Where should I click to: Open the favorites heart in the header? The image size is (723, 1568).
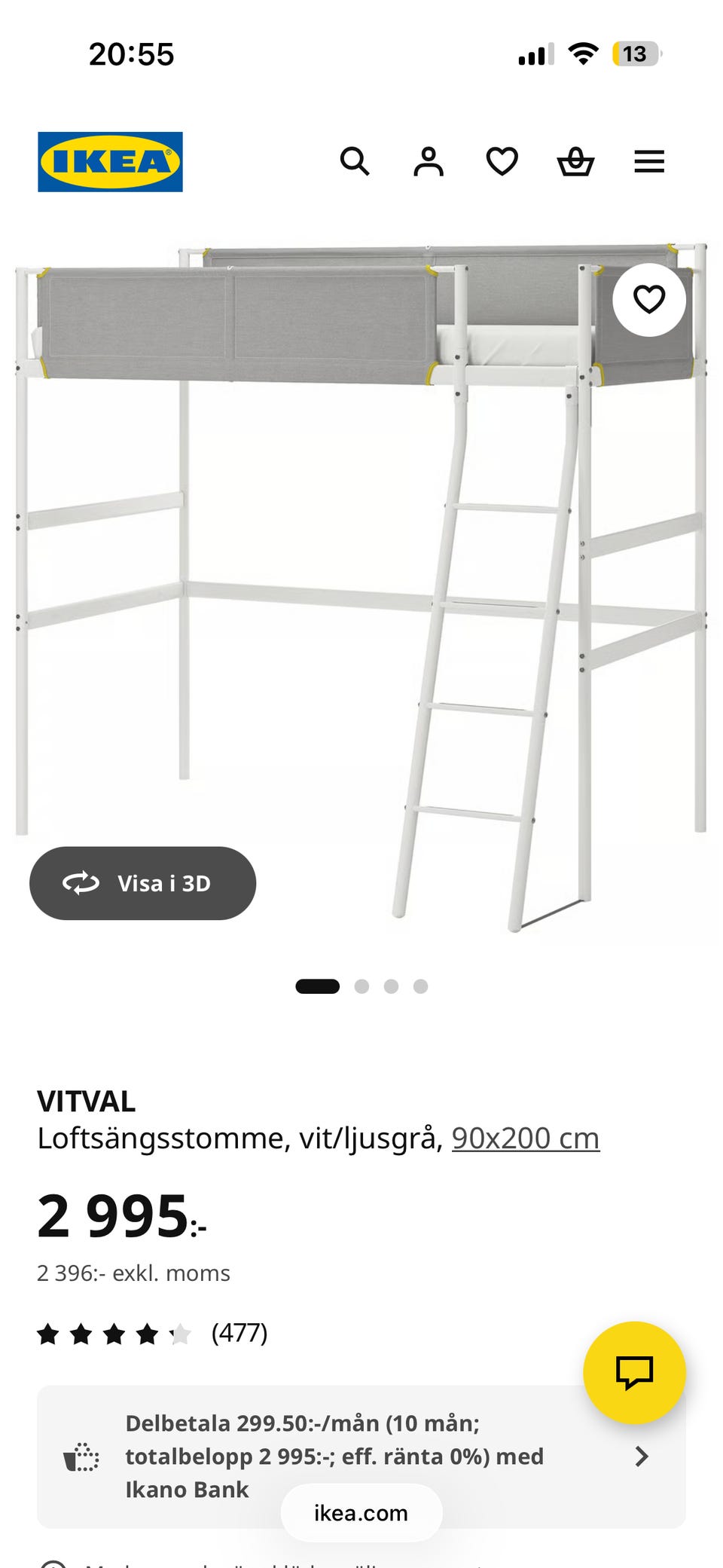(502, 161)
